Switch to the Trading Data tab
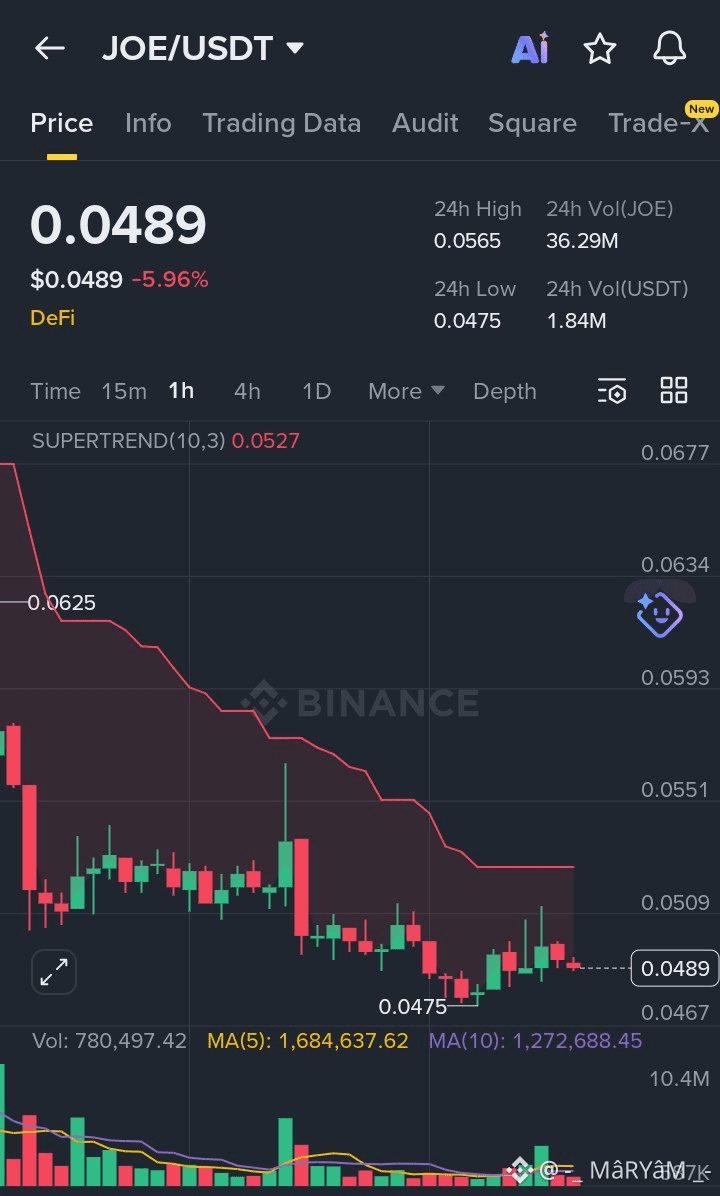Screen dimensions: 720x1196 (x=281, y=123)
